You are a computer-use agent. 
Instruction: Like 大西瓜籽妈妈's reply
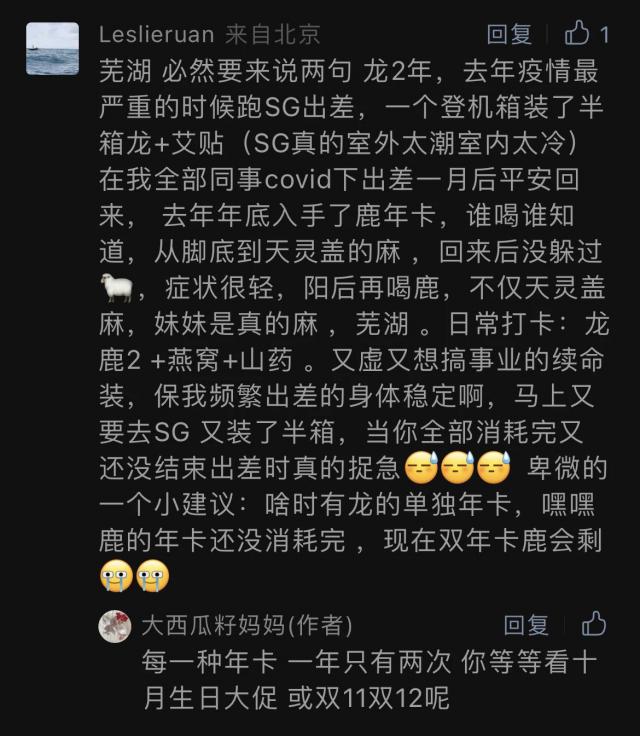coord(594,625)
